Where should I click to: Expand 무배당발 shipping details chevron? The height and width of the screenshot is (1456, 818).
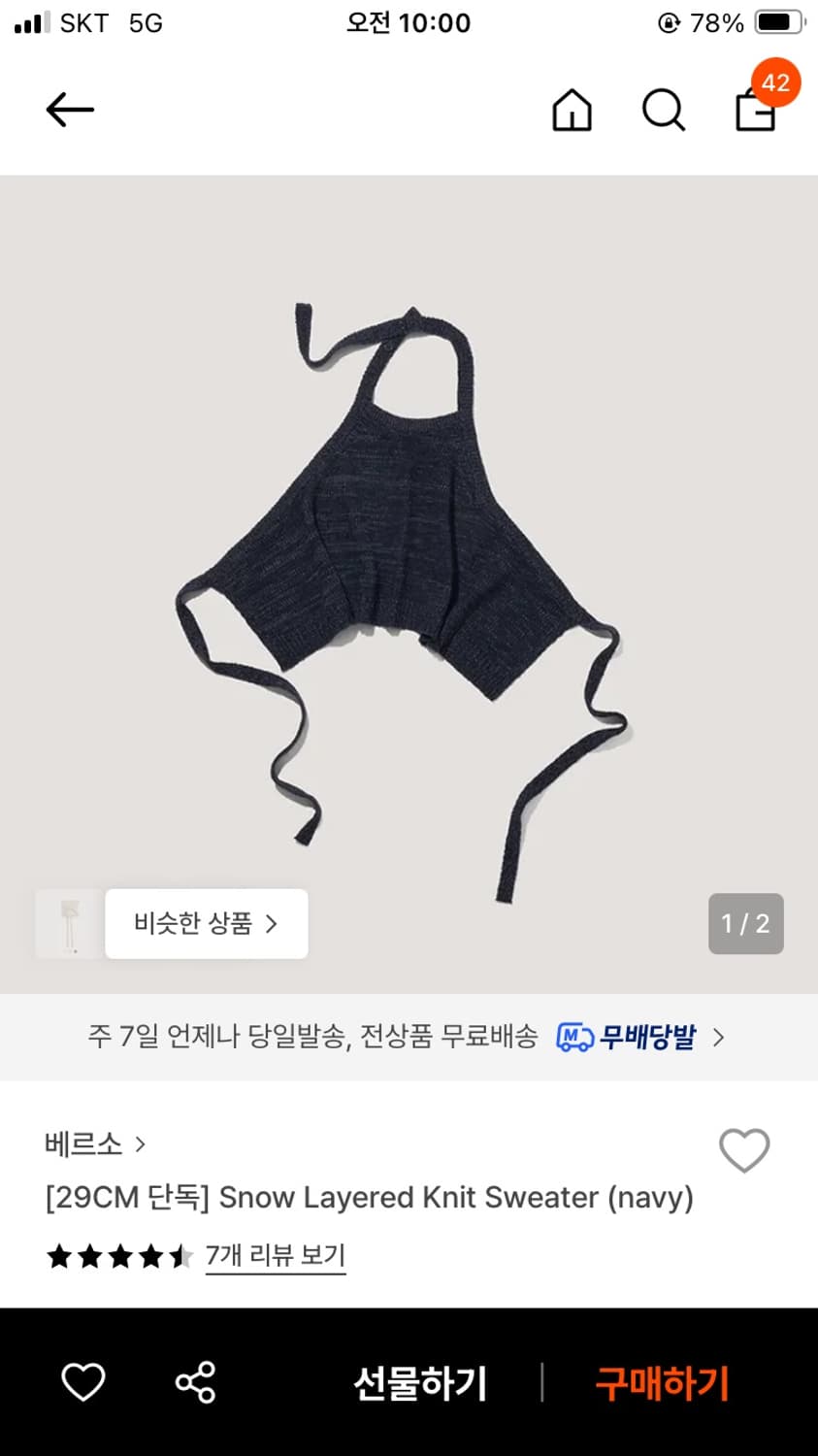click(x=719, y=1038)
